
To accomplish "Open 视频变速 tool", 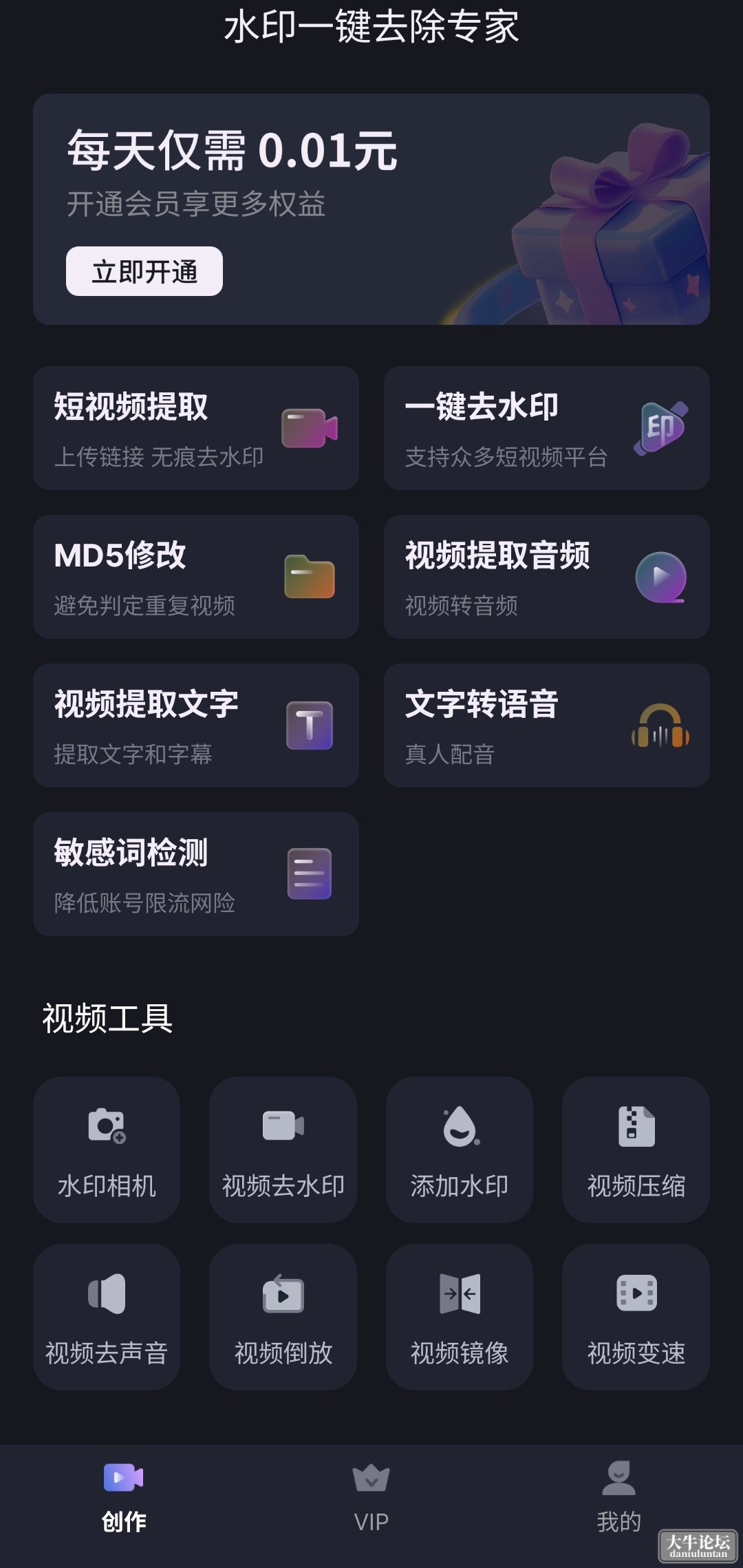I will click(x=636, y=1317).
